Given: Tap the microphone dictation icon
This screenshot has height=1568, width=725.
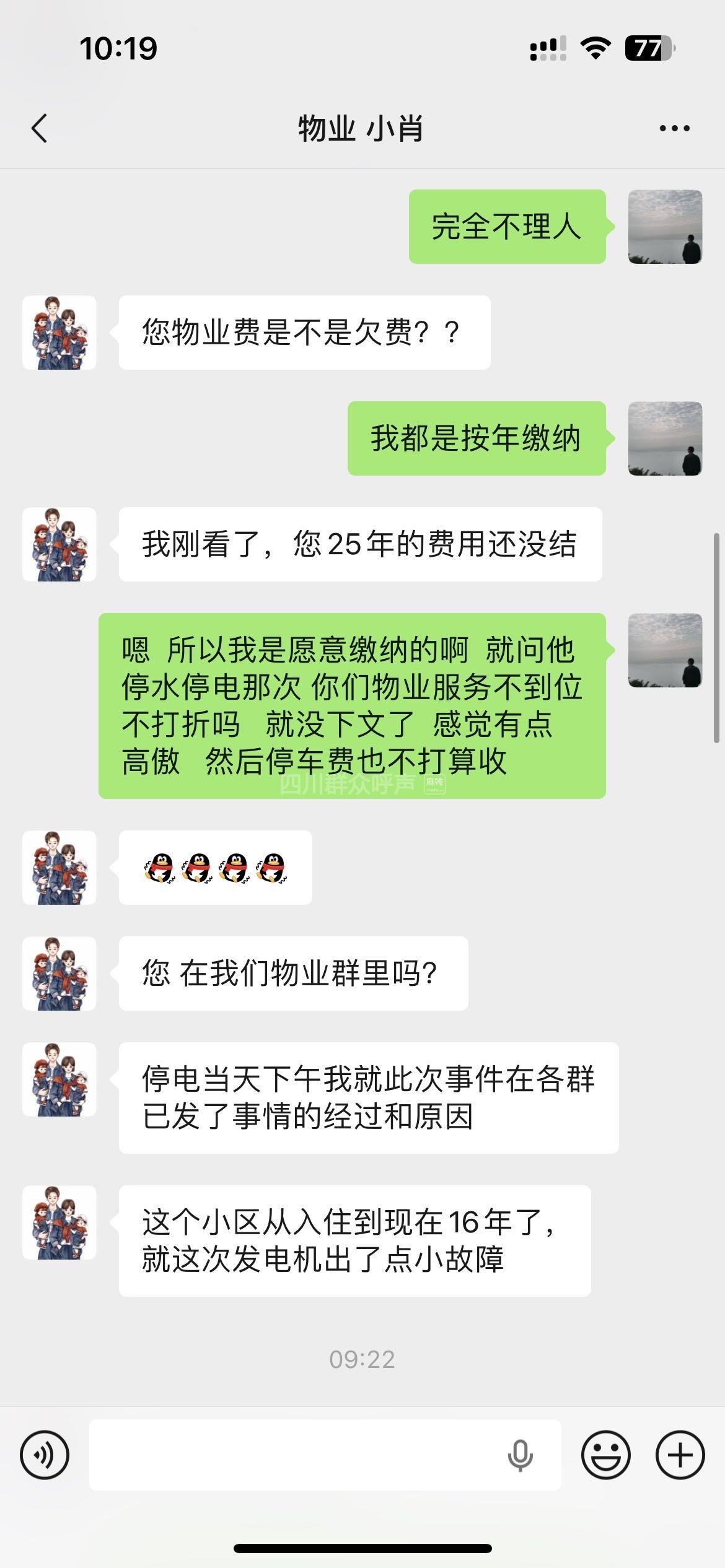Looking at the screenshot, I should (520, 1455).
